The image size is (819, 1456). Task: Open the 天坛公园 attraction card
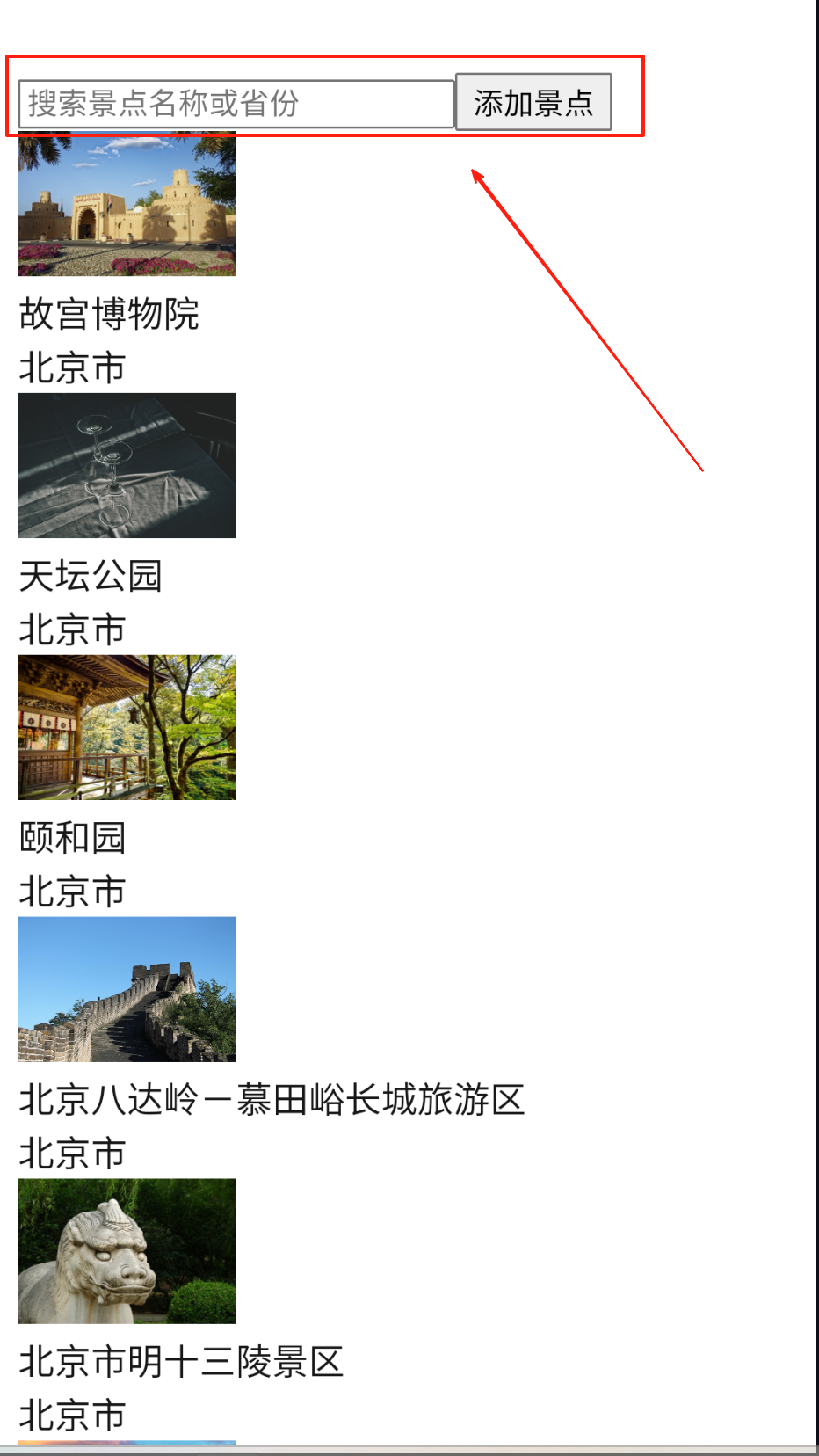(91, 576)
